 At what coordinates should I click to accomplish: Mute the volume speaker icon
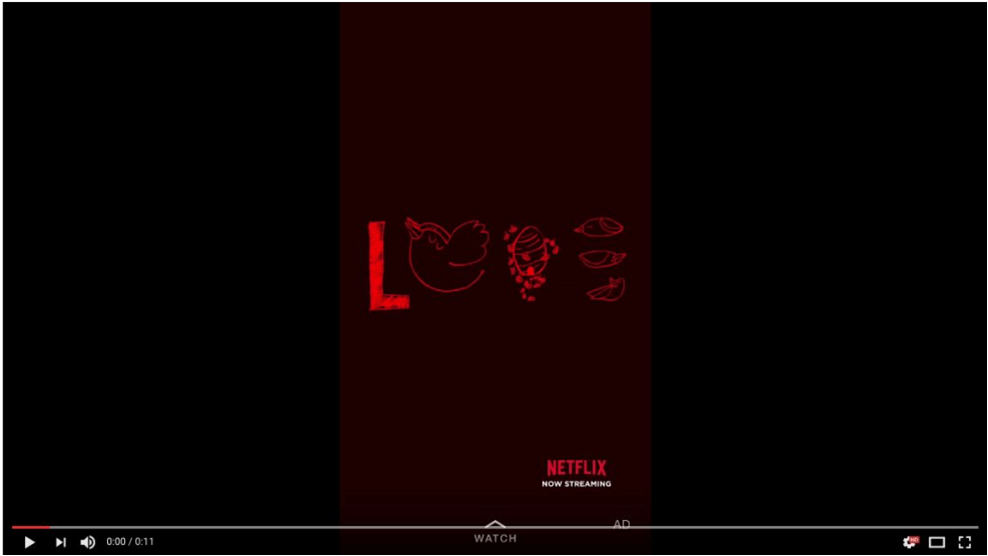coord(88,542)
